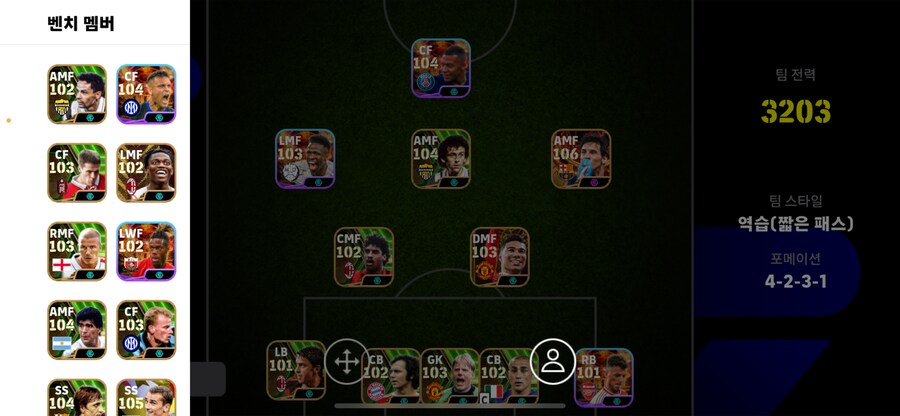Select bench AMF 104 Argentina player card
900x416 pixels.
pos(77,329)
